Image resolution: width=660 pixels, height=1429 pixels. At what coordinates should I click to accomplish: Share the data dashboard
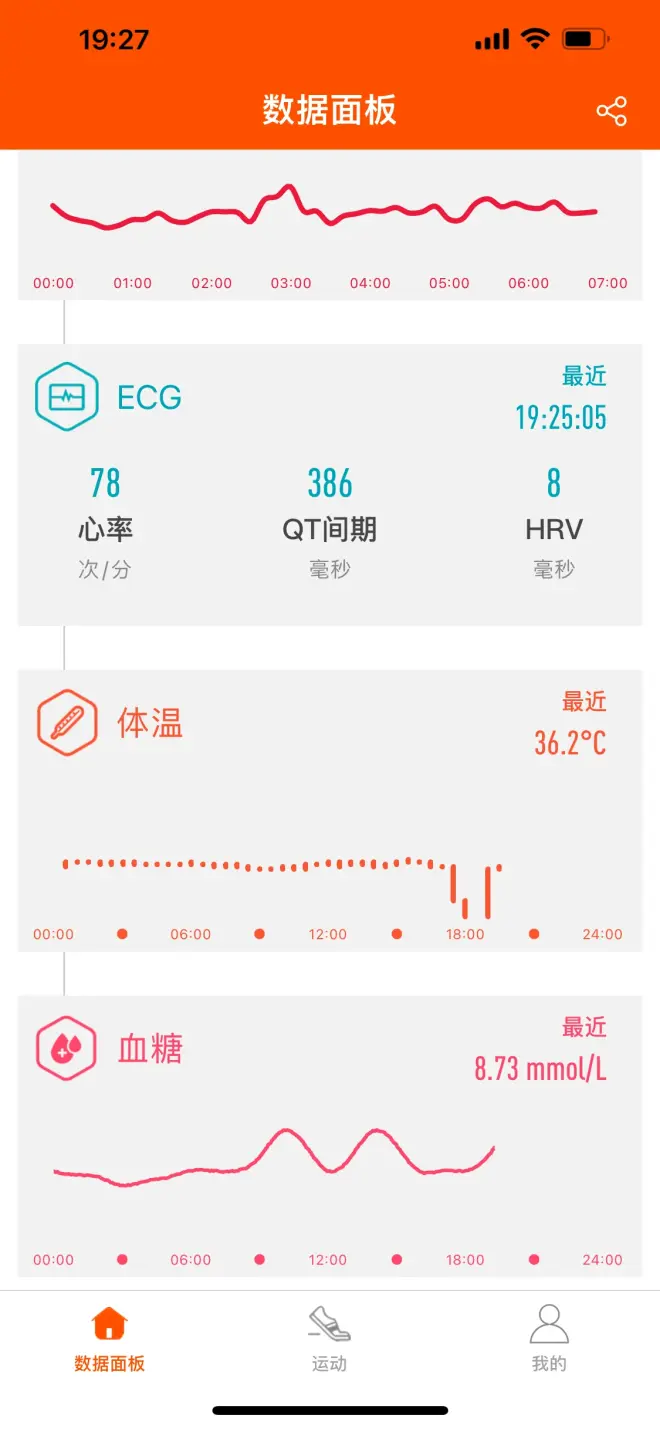[x=611, y=111]
